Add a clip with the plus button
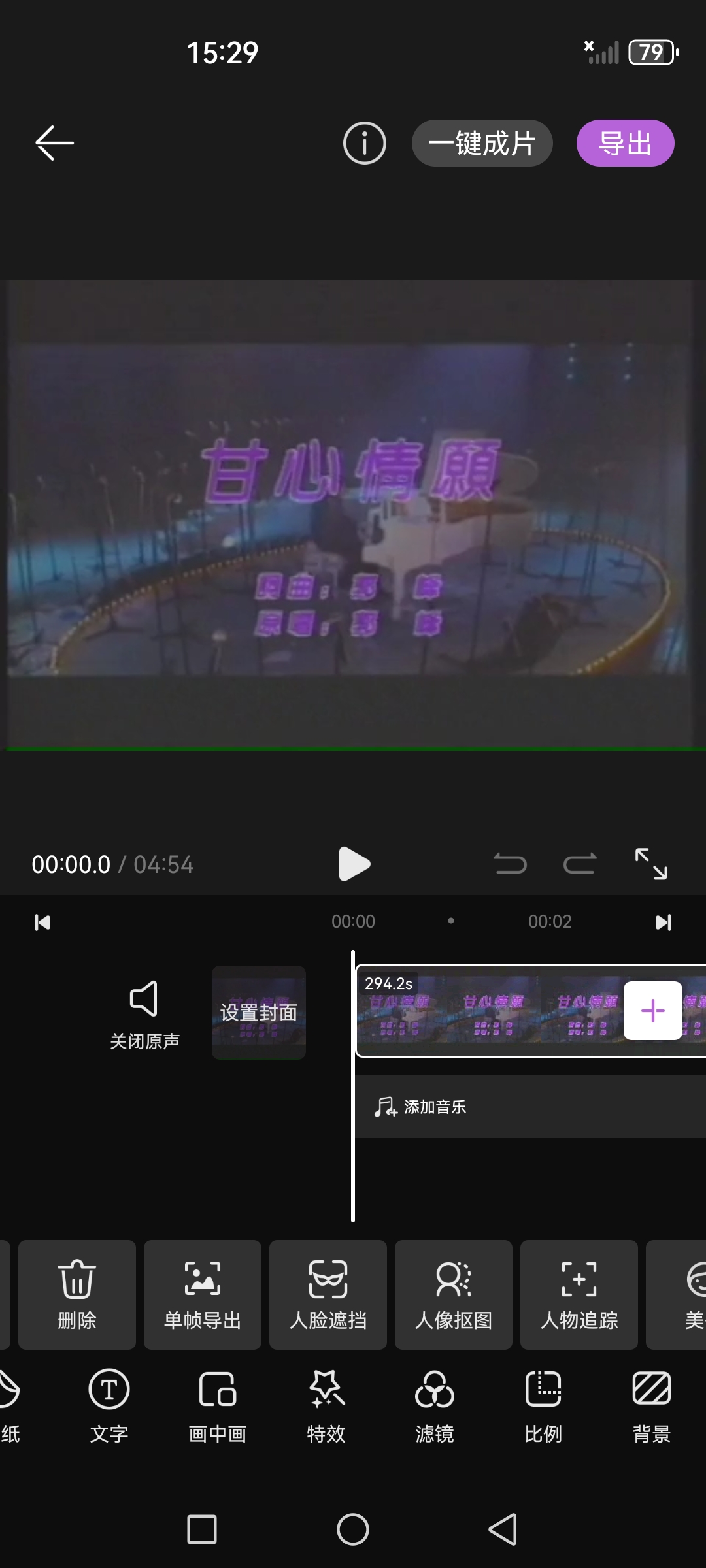 click(652, 1011)
